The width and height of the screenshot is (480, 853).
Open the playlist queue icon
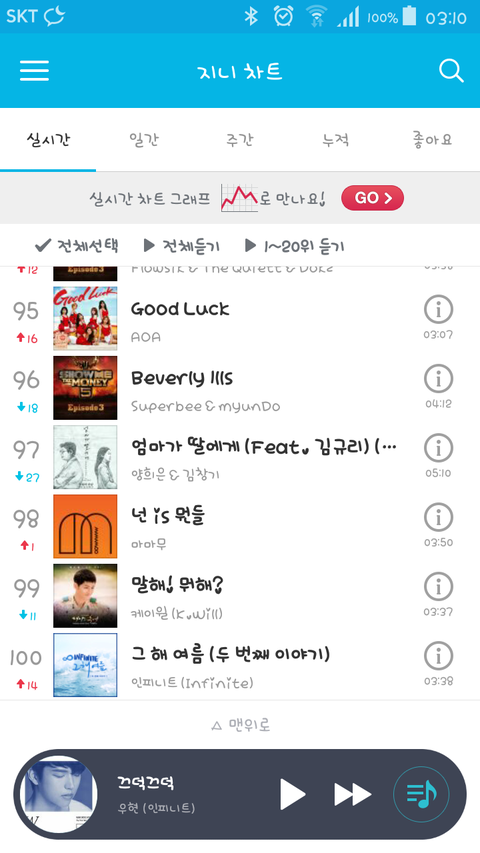(421, 794)
